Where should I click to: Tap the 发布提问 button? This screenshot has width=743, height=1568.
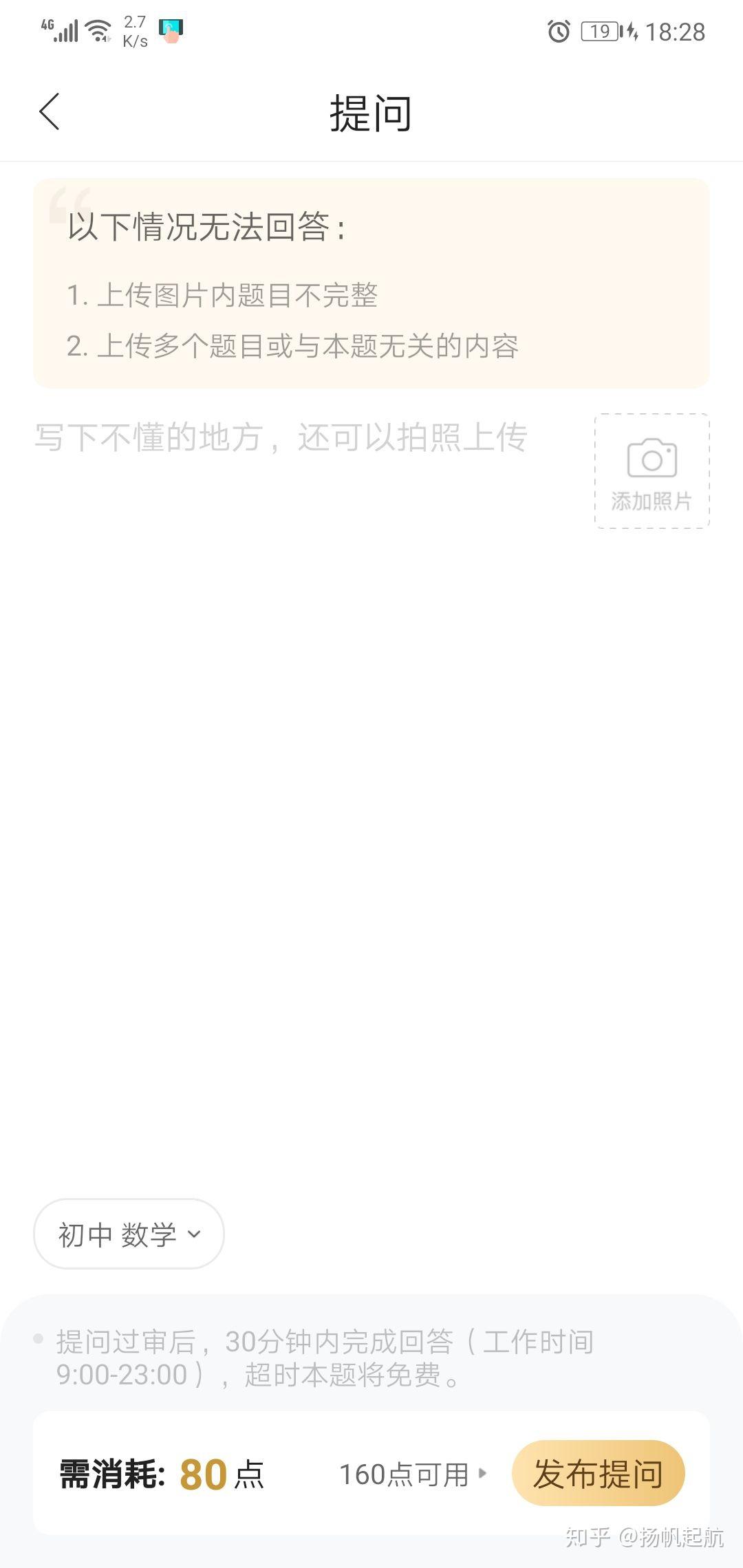coord(598,1473)
